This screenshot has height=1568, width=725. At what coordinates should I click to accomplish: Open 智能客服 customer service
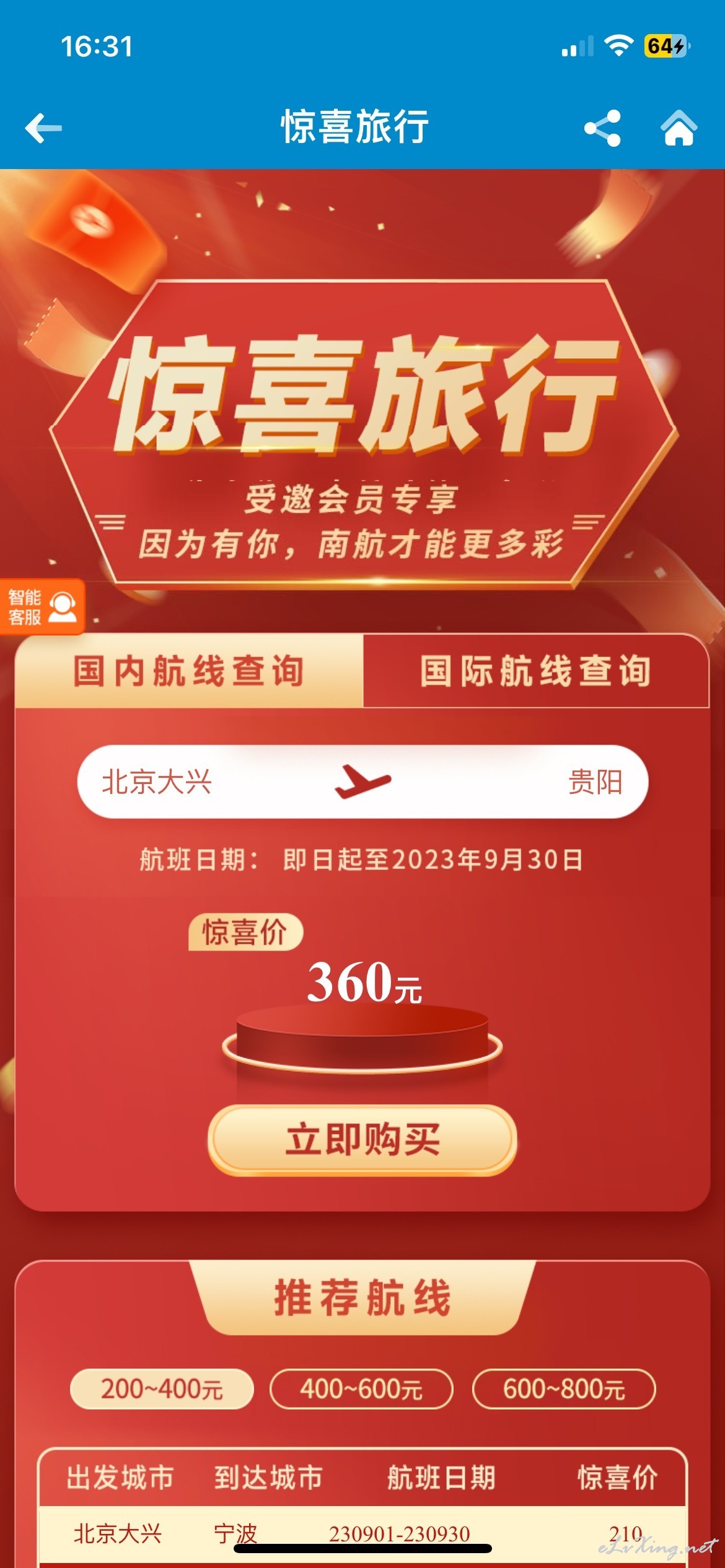click(42, 607)
